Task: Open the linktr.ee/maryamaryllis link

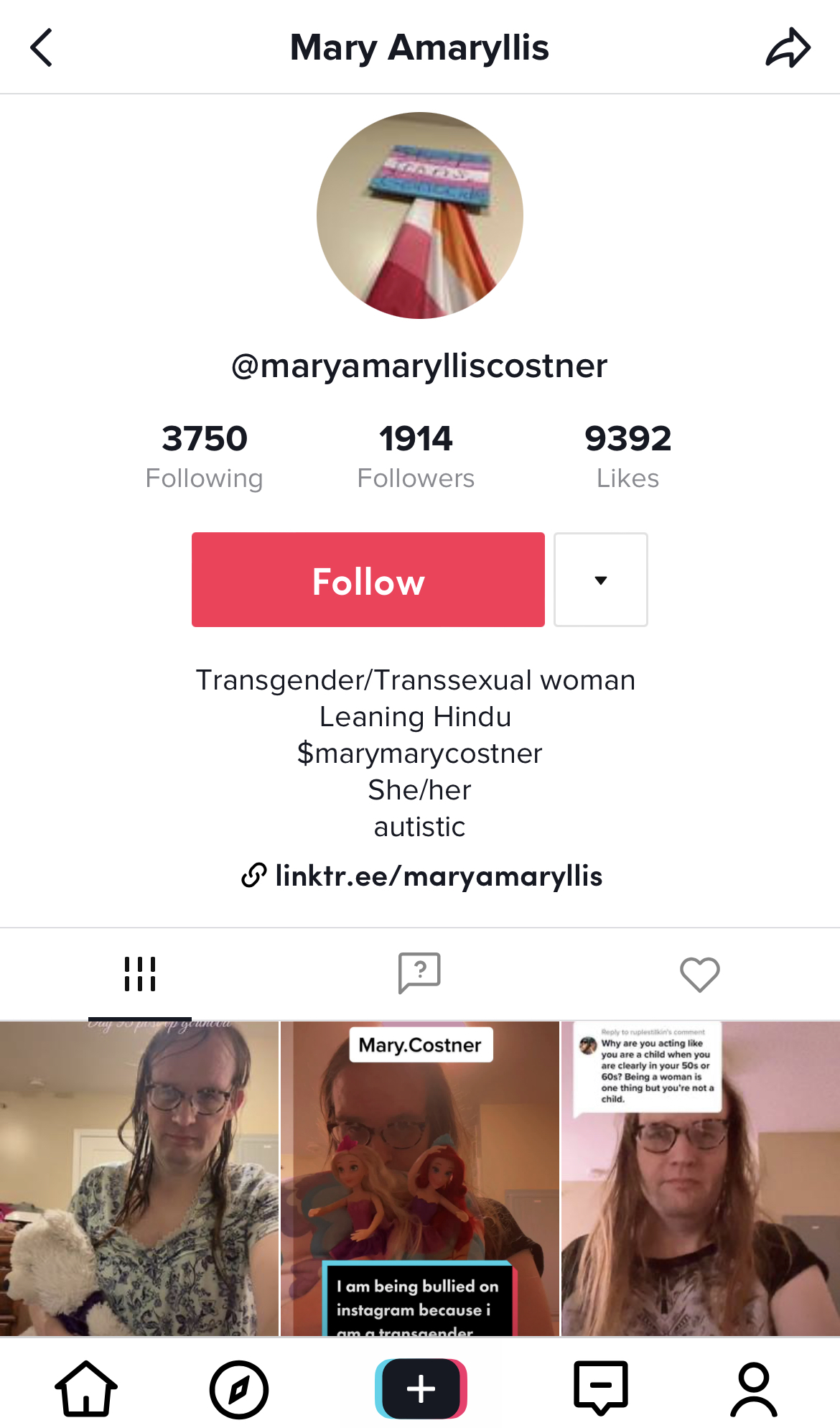Action: click(421, 876)
